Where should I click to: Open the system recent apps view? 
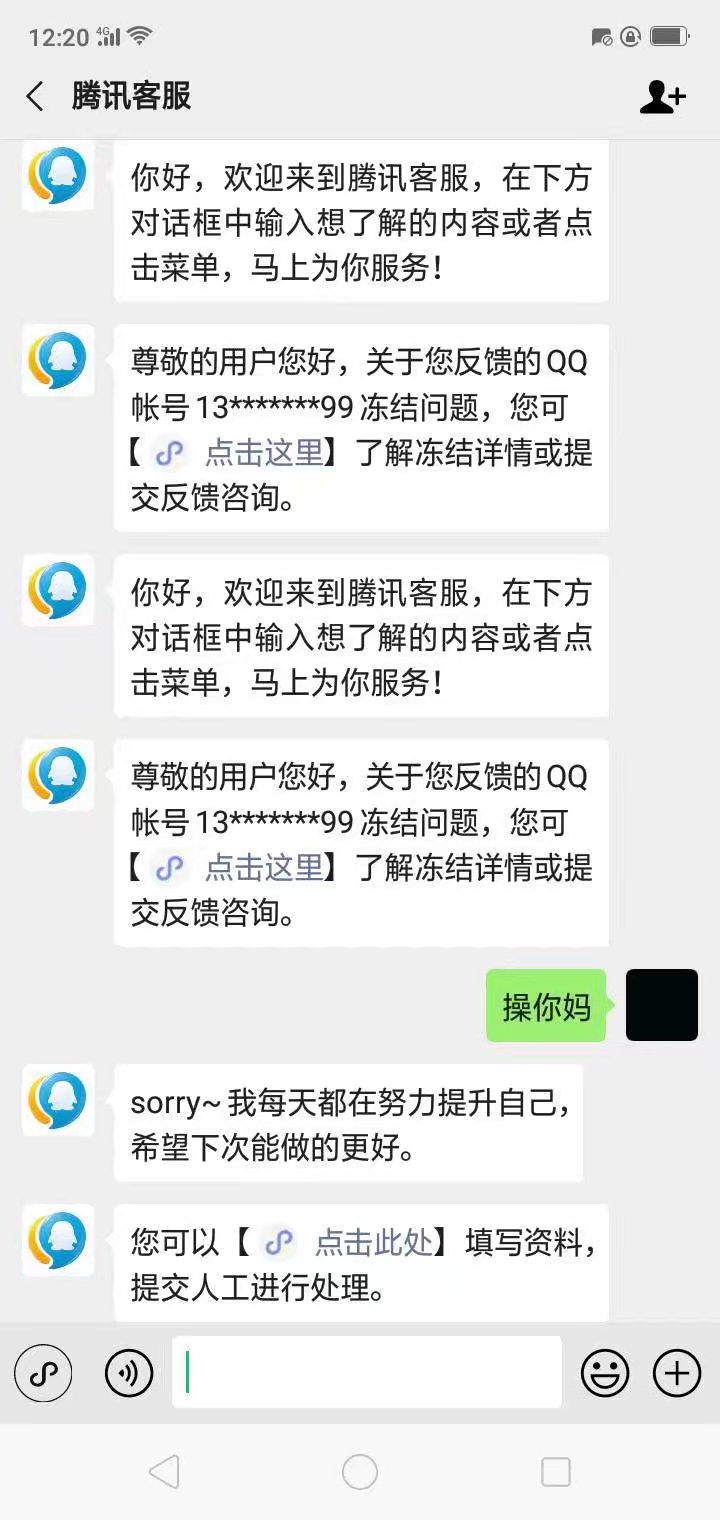[x=555, y=1472]
